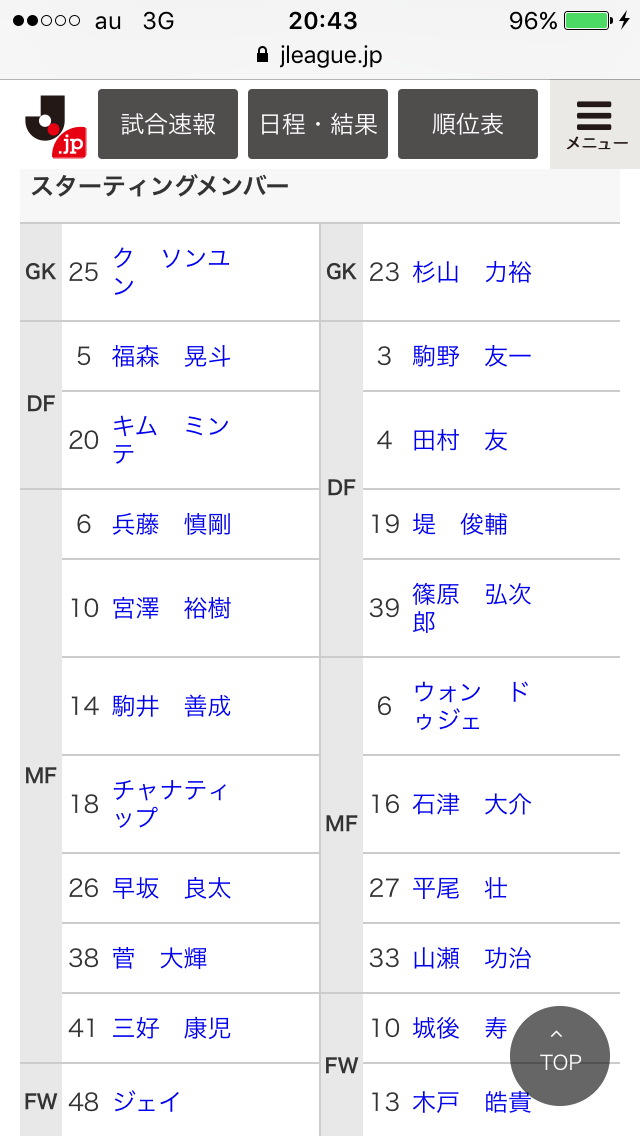View 駒野 友一 player page
Screen dimensions: 640x1136
[x=471, y=356]
